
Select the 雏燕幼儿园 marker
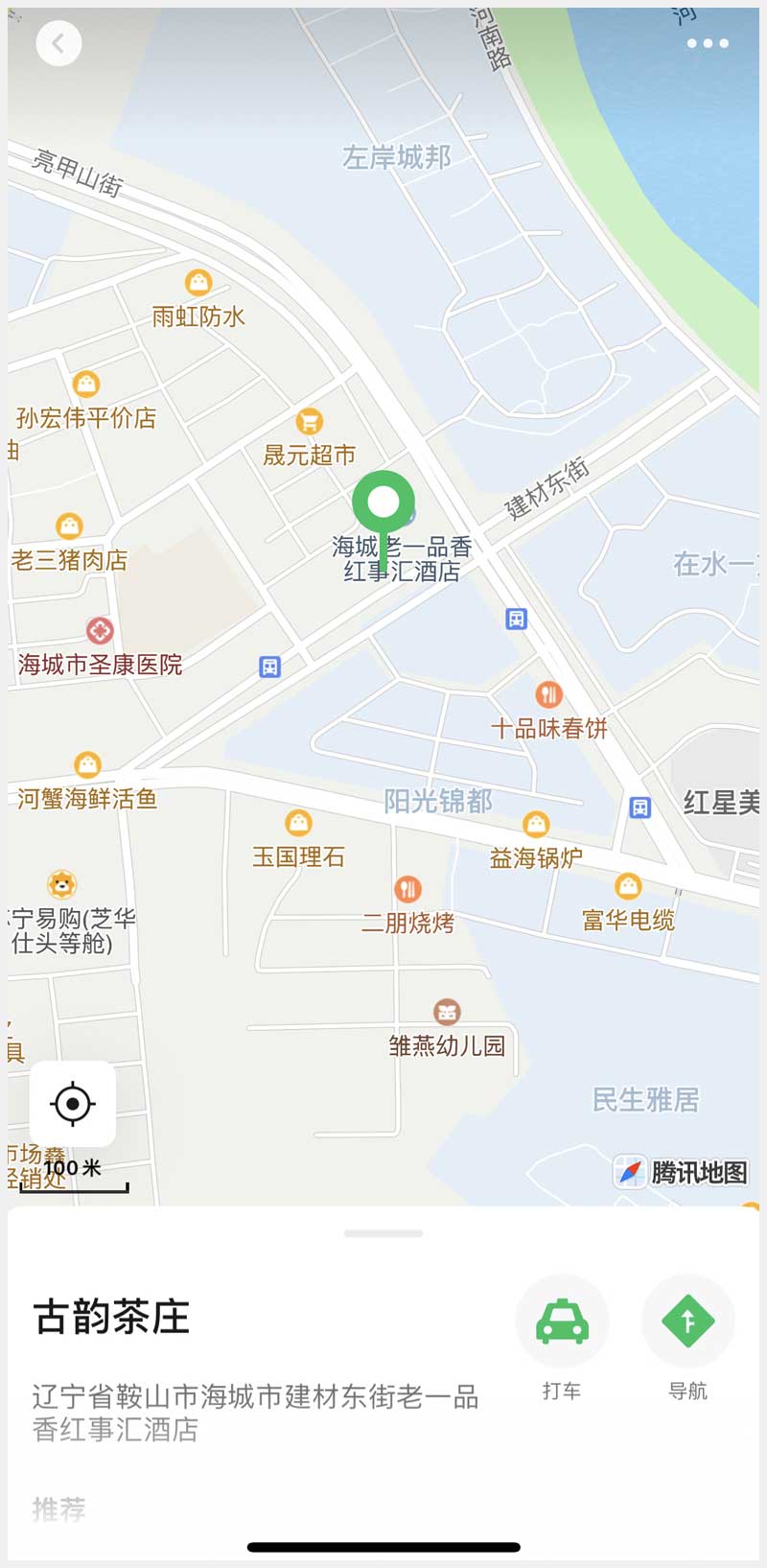[447, 1012]
